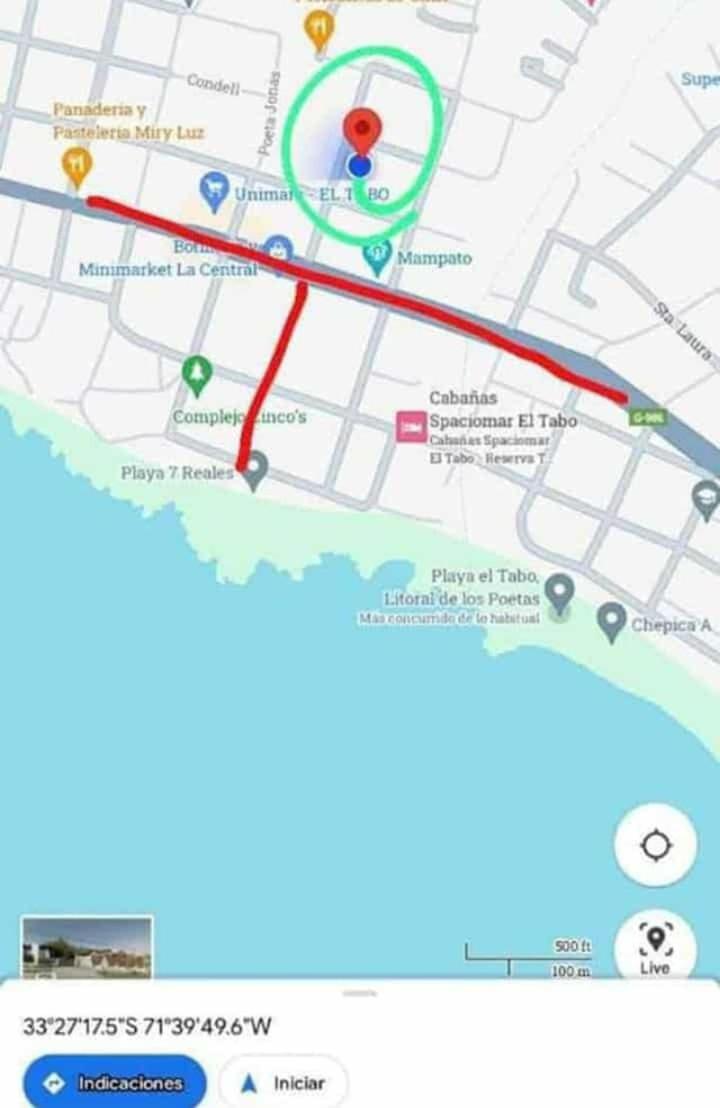720x1108 pixels.
Task: Expand the coordinates info sheet handle
Action: (x=360, y=994)
